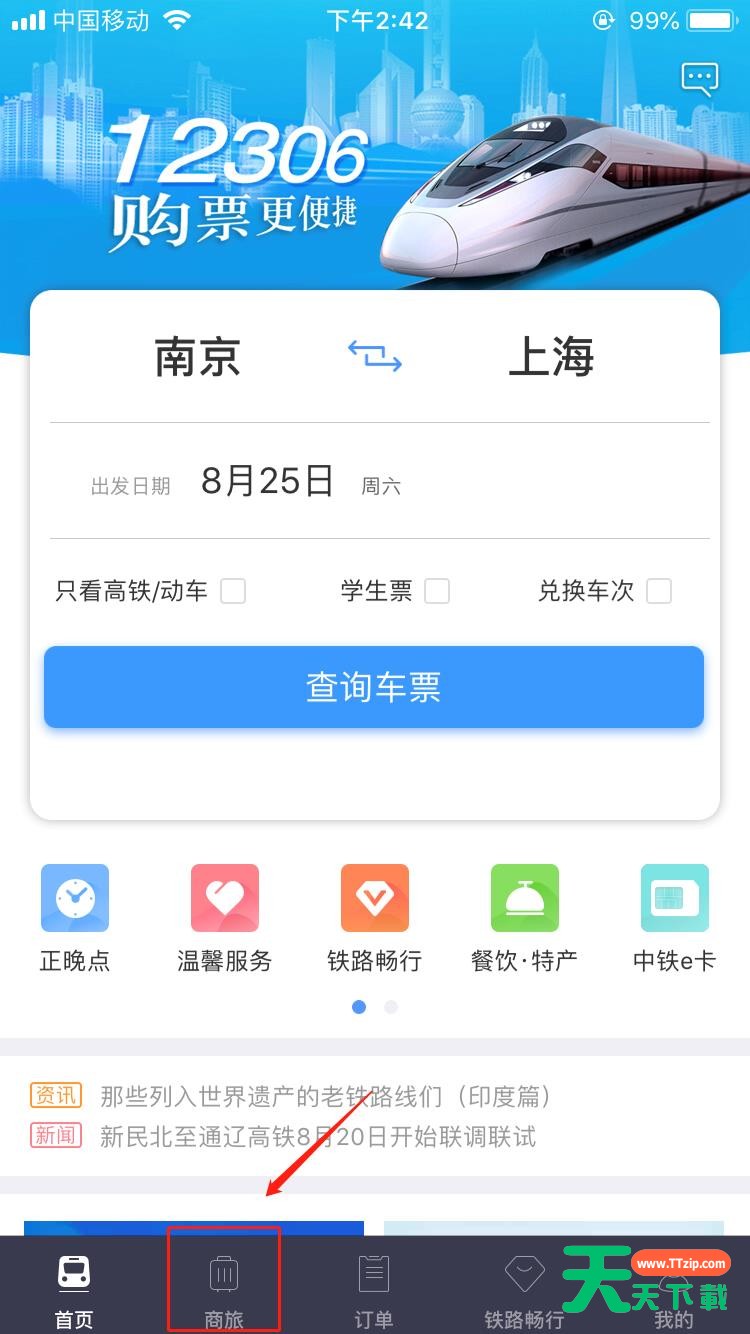Open 中铁e卡
The image size is (750, 1334).
[675, 918]
